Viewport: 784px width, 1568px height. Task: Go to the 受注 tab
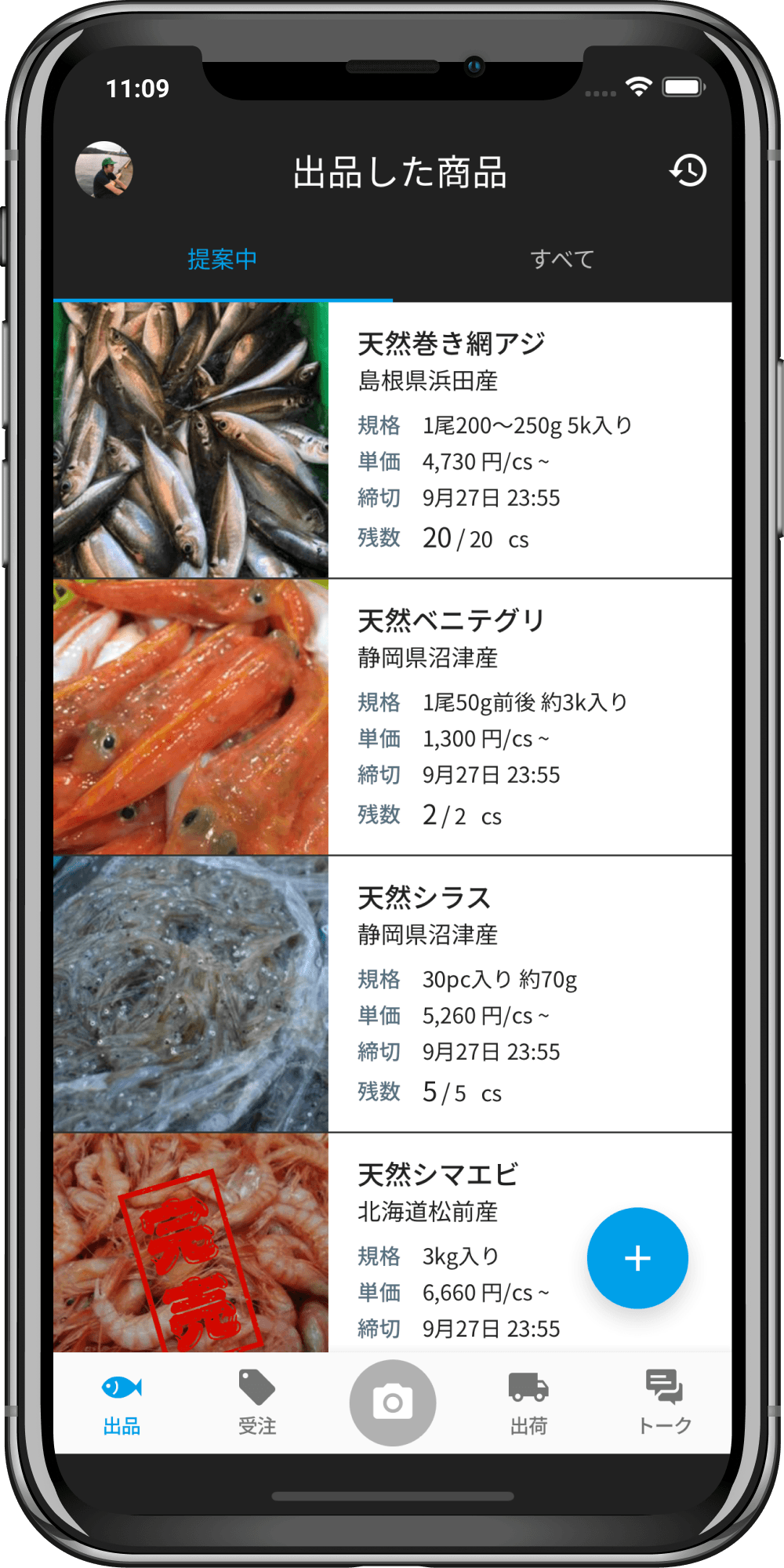(x=257, y=1403)
